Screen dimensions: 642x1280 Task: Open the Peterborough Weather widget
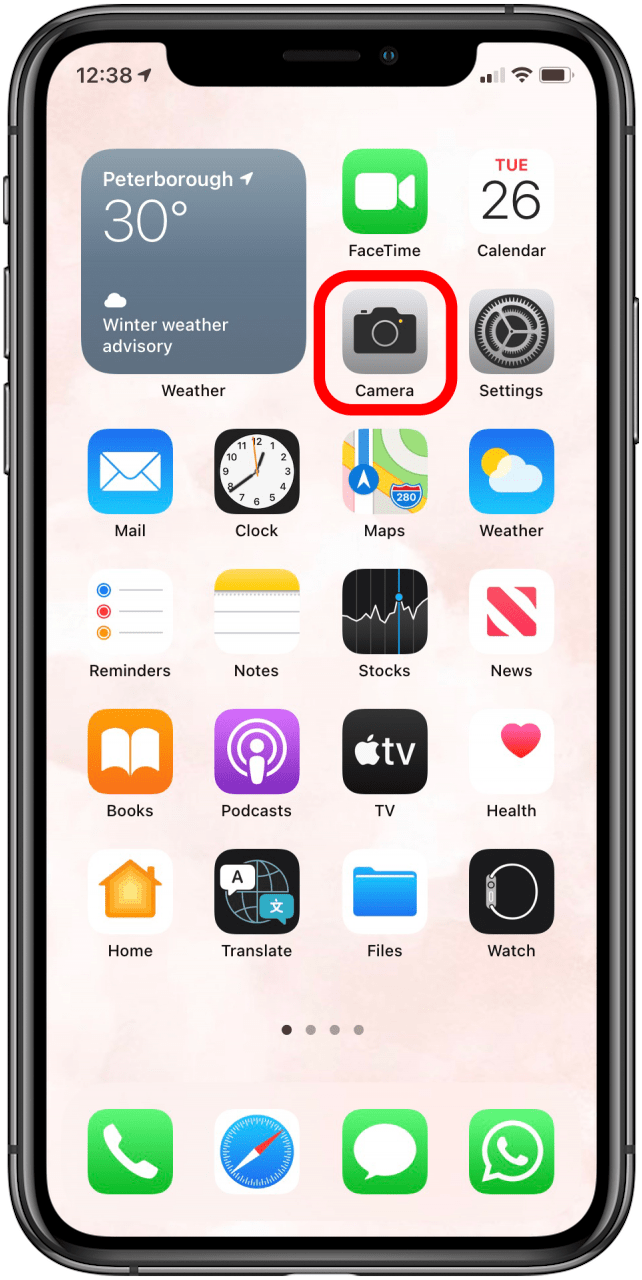(x=193, y=262)
